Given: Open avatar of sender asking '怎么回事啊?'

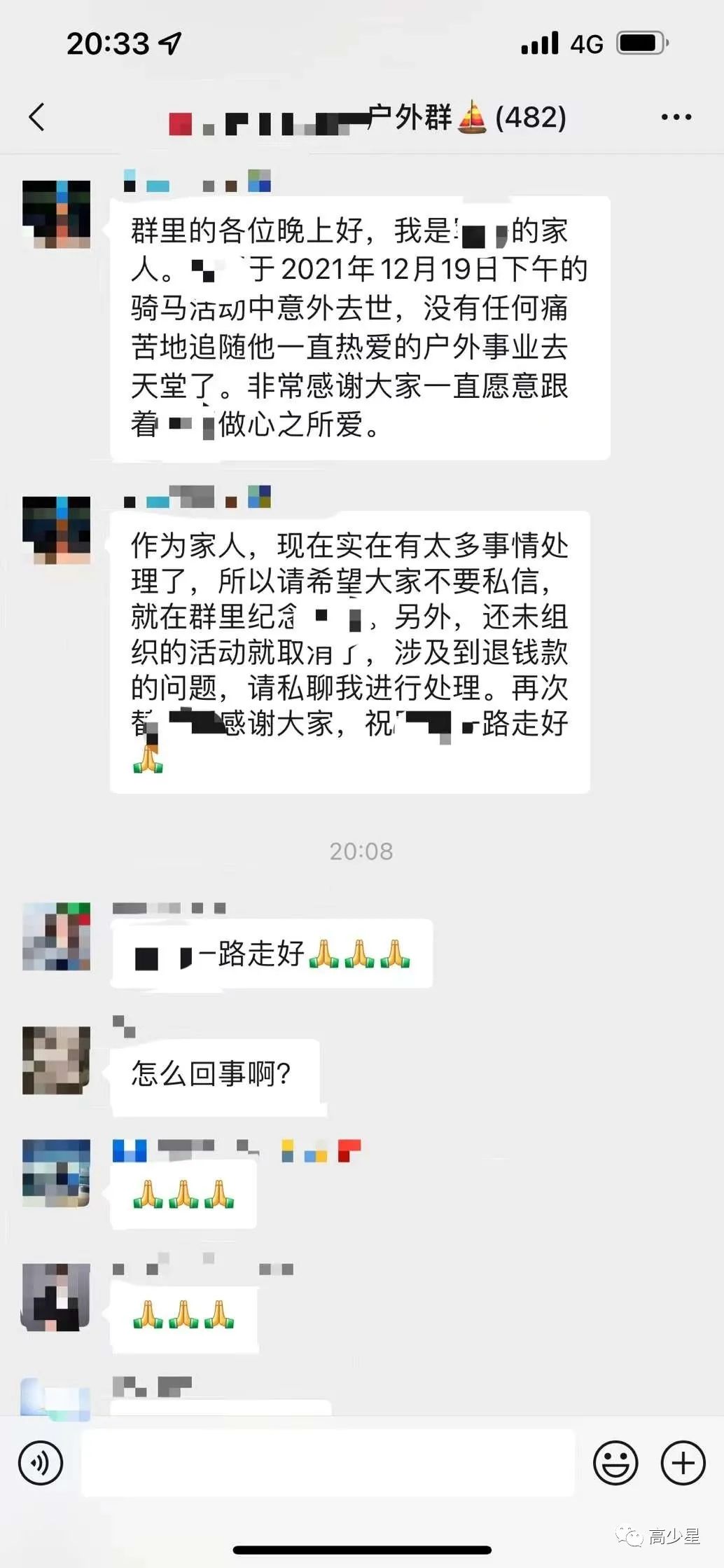Looking at the screenshot, I should (57, 1060).
